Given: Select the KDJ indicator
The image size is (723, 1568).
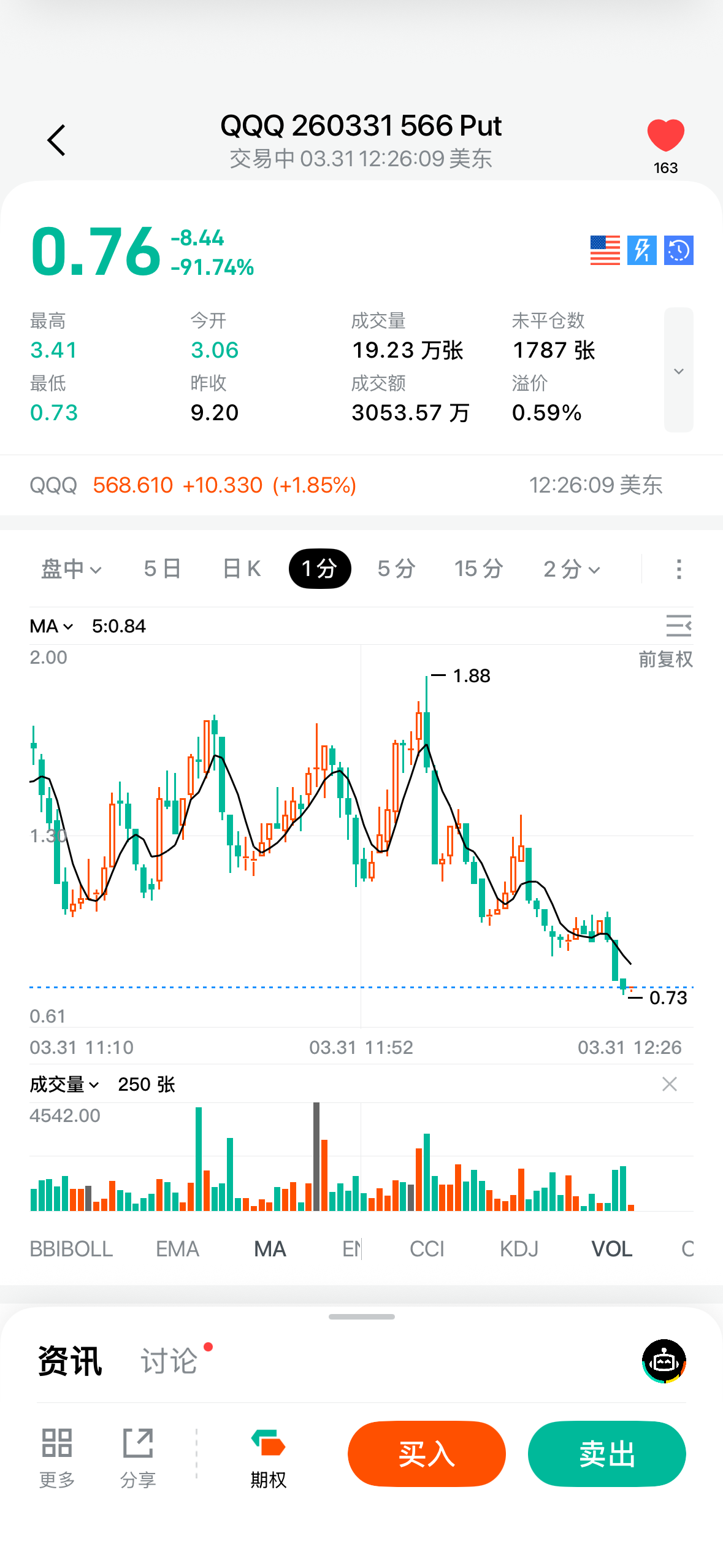Looking at the screenshot, I should [x=519, y=1248].
